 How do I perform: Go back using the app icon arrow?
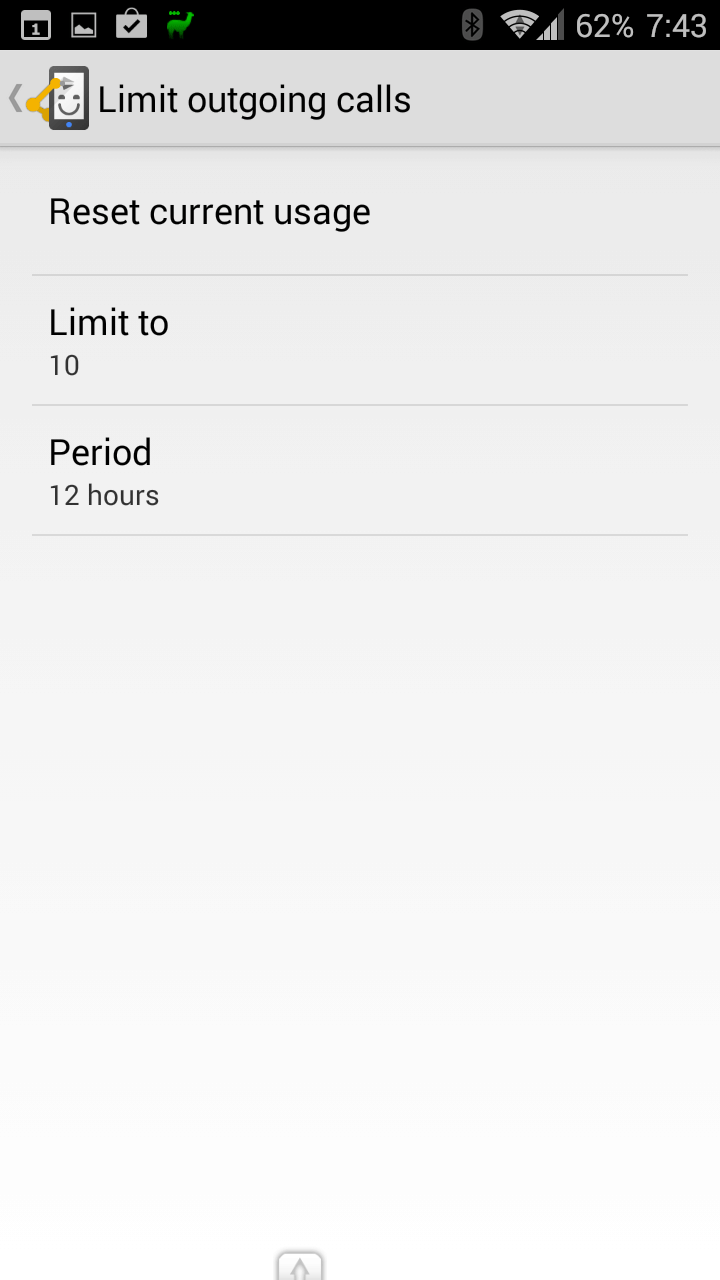48,99
